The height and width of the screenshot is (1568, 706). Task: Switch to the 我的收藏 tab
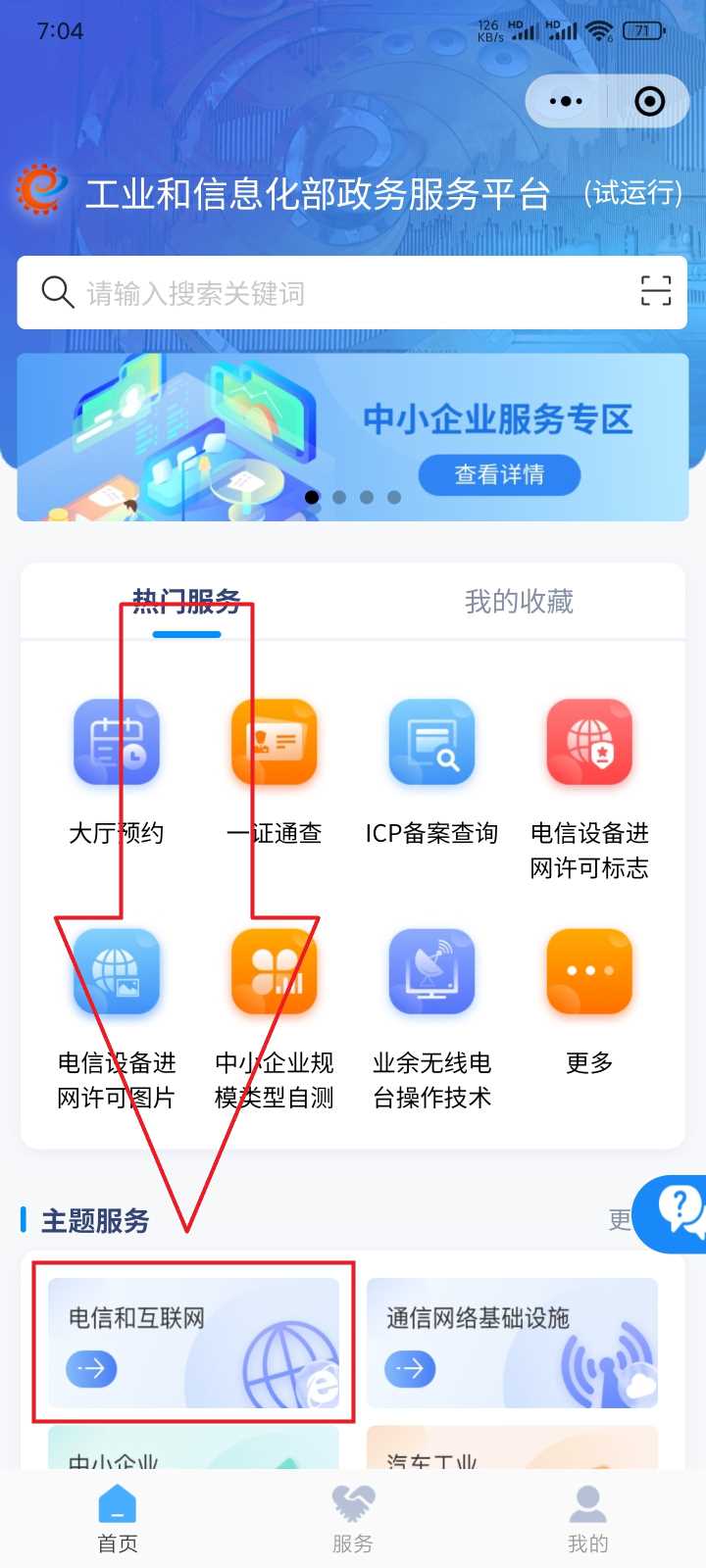coord(519,601)
